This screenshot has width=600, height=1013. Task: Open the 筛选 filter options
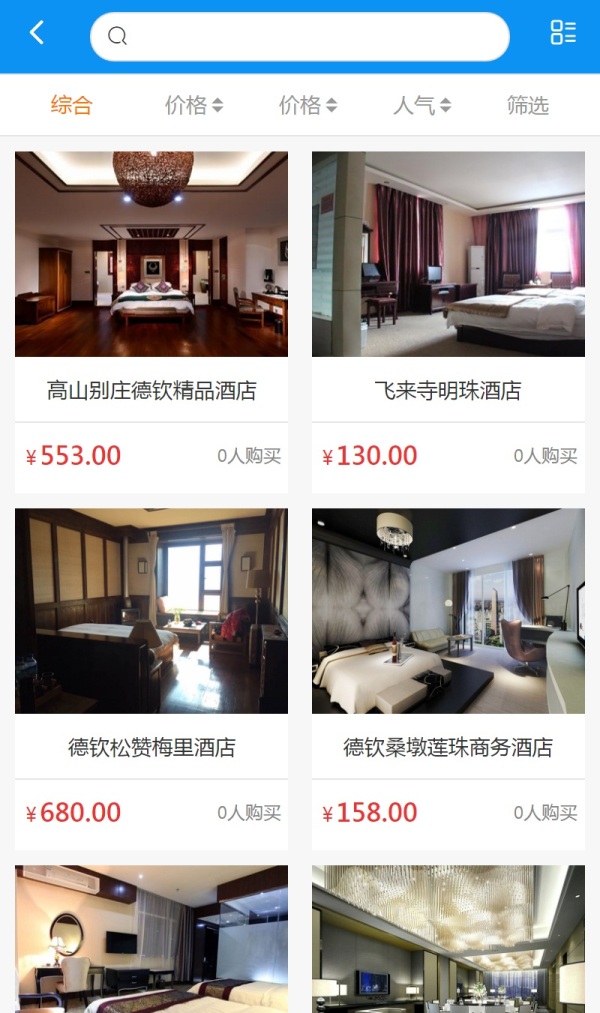tap(528, 105)
